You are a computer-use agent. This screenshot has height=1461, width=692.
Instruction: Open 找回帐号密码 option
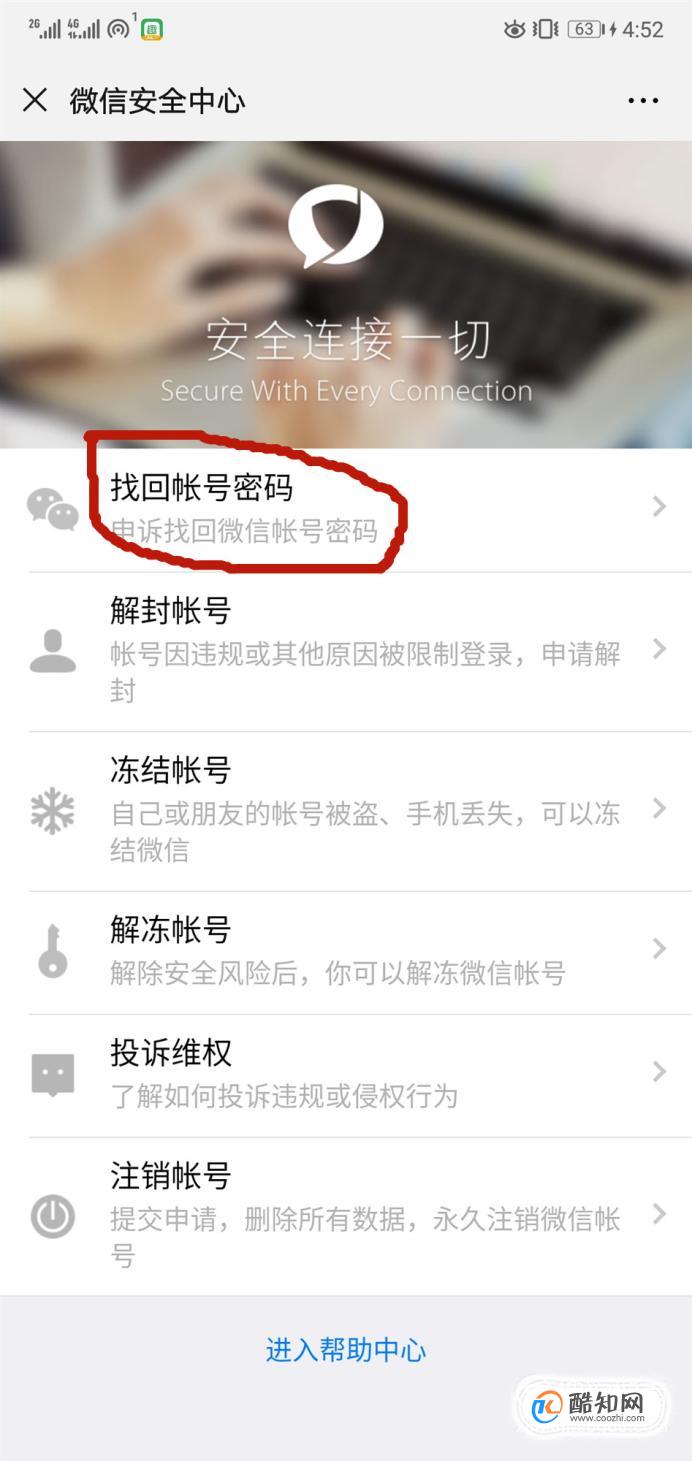[x=346, y=509]
